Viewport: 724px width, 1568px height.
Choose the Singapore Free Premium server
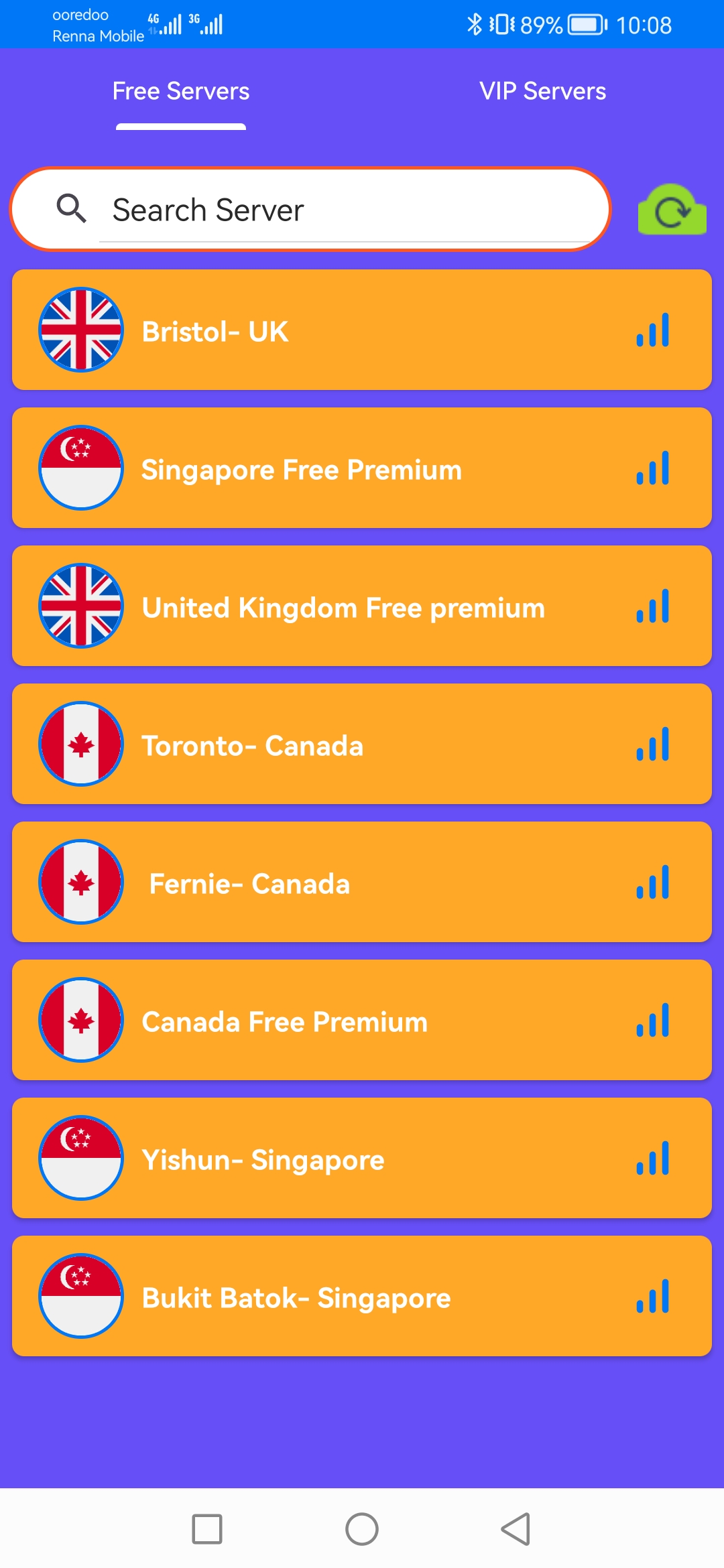(362, 468)
